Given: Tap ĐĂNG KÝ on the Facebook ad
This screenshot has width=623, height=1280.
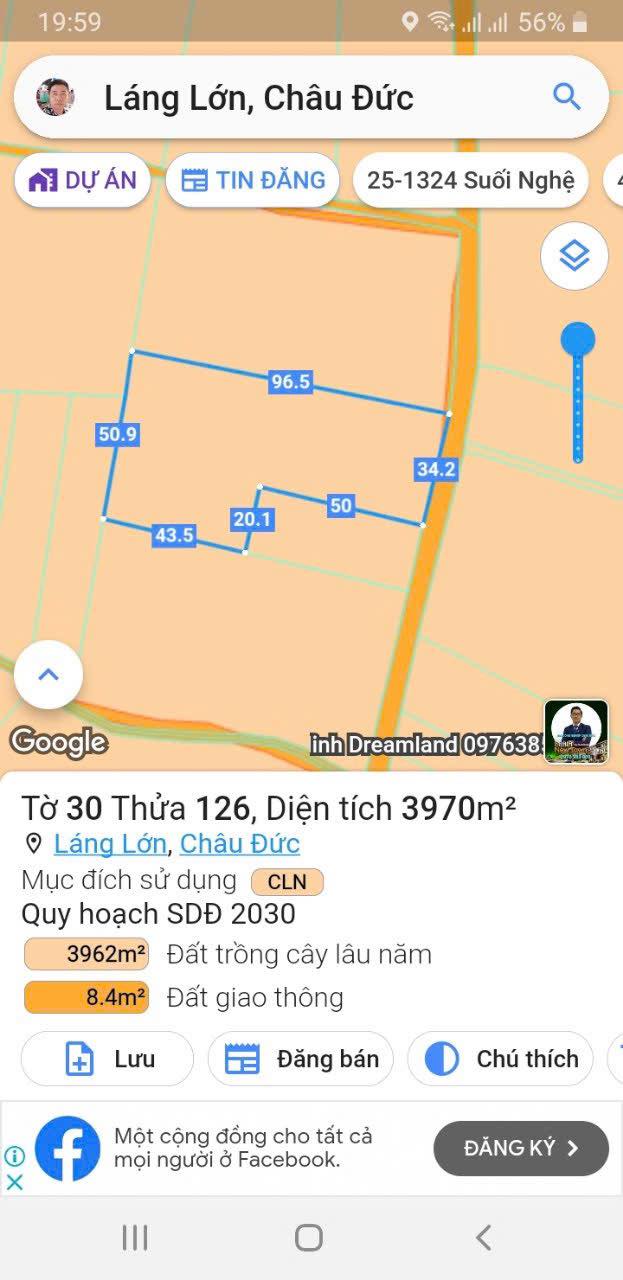Looking at the screenshot, I should point(520,1148).
